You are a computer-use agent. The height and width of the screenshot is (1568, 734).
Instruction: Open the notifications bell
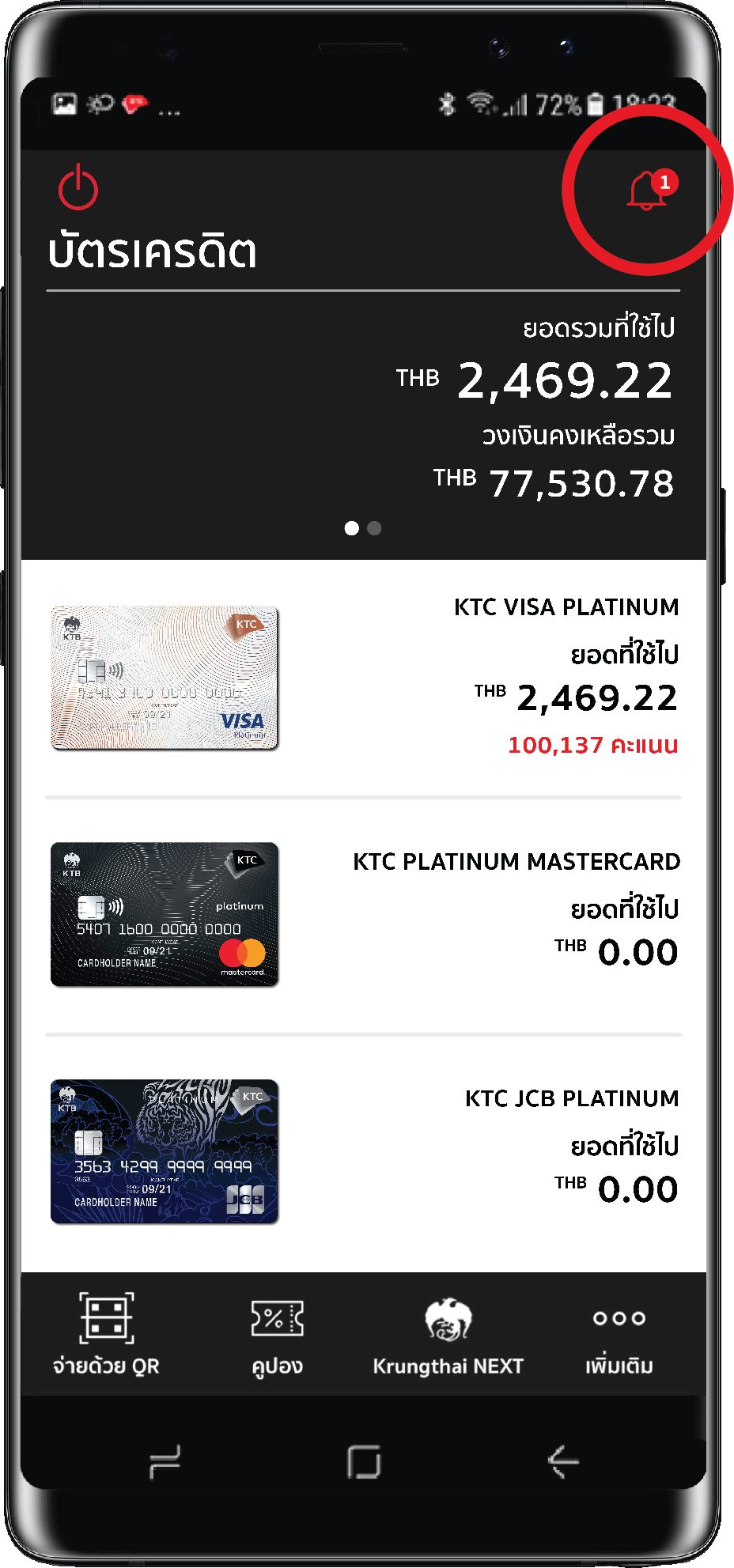point(648,191)
